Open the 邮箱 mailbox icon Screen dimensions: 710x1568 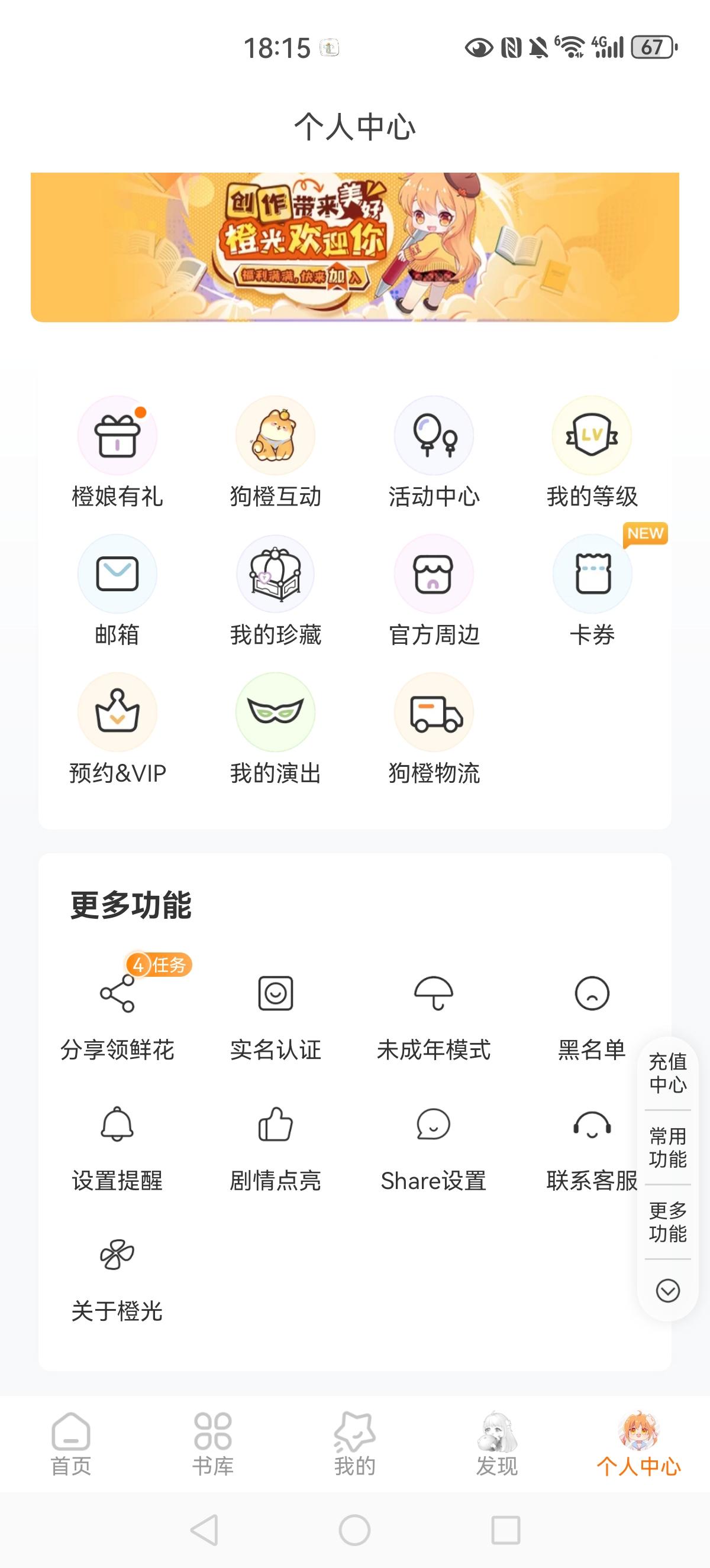[118, 575]
